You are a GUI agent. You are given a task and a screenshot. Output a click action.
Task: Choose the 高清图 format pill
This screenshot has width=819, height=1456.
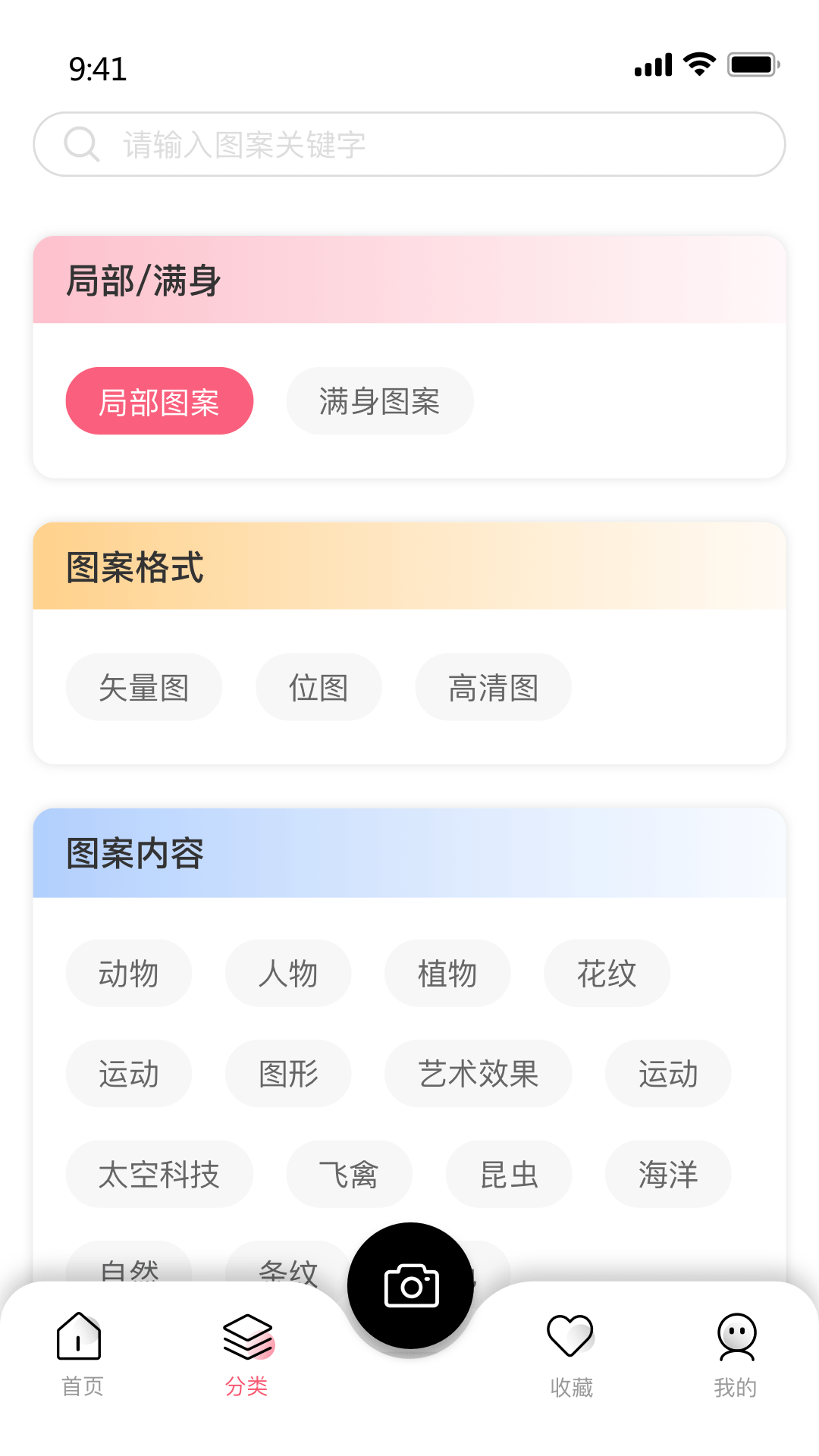(493, 687)
